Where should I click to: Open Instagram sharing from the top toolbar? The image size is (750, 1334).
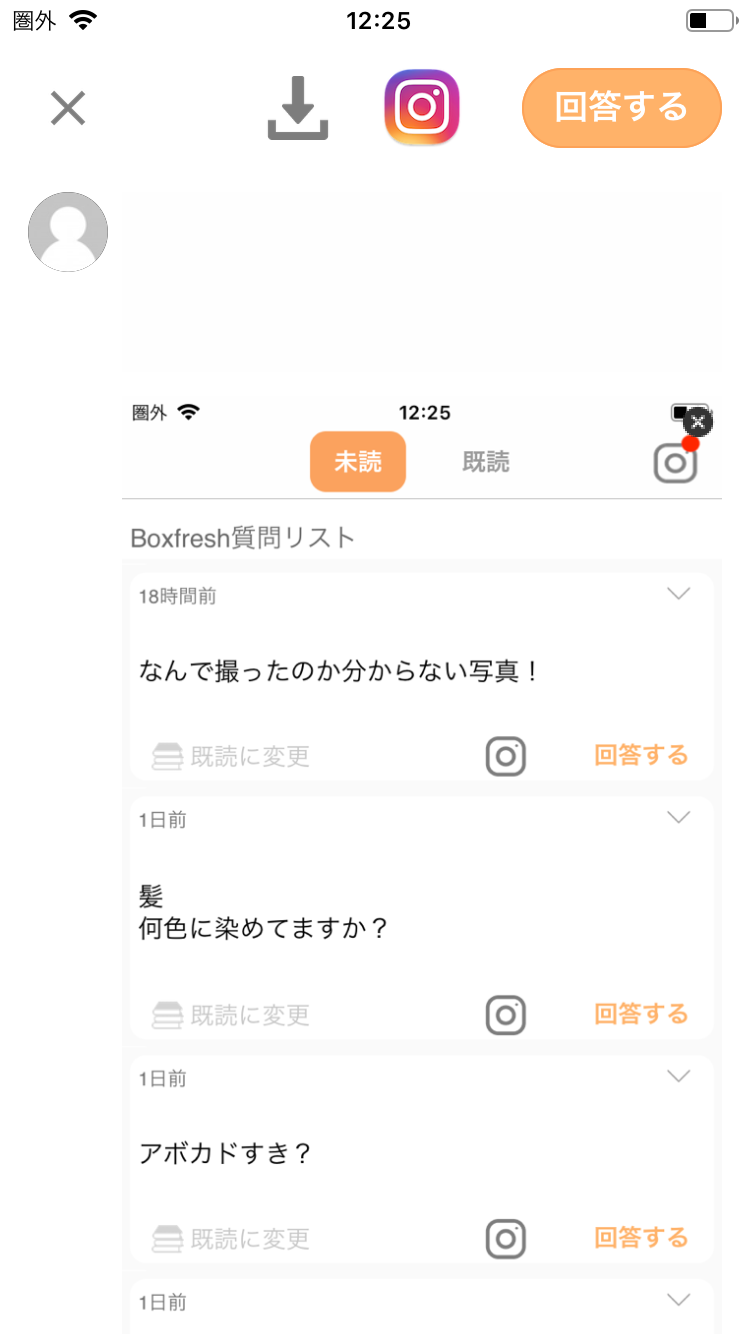(x=422, y=107)
